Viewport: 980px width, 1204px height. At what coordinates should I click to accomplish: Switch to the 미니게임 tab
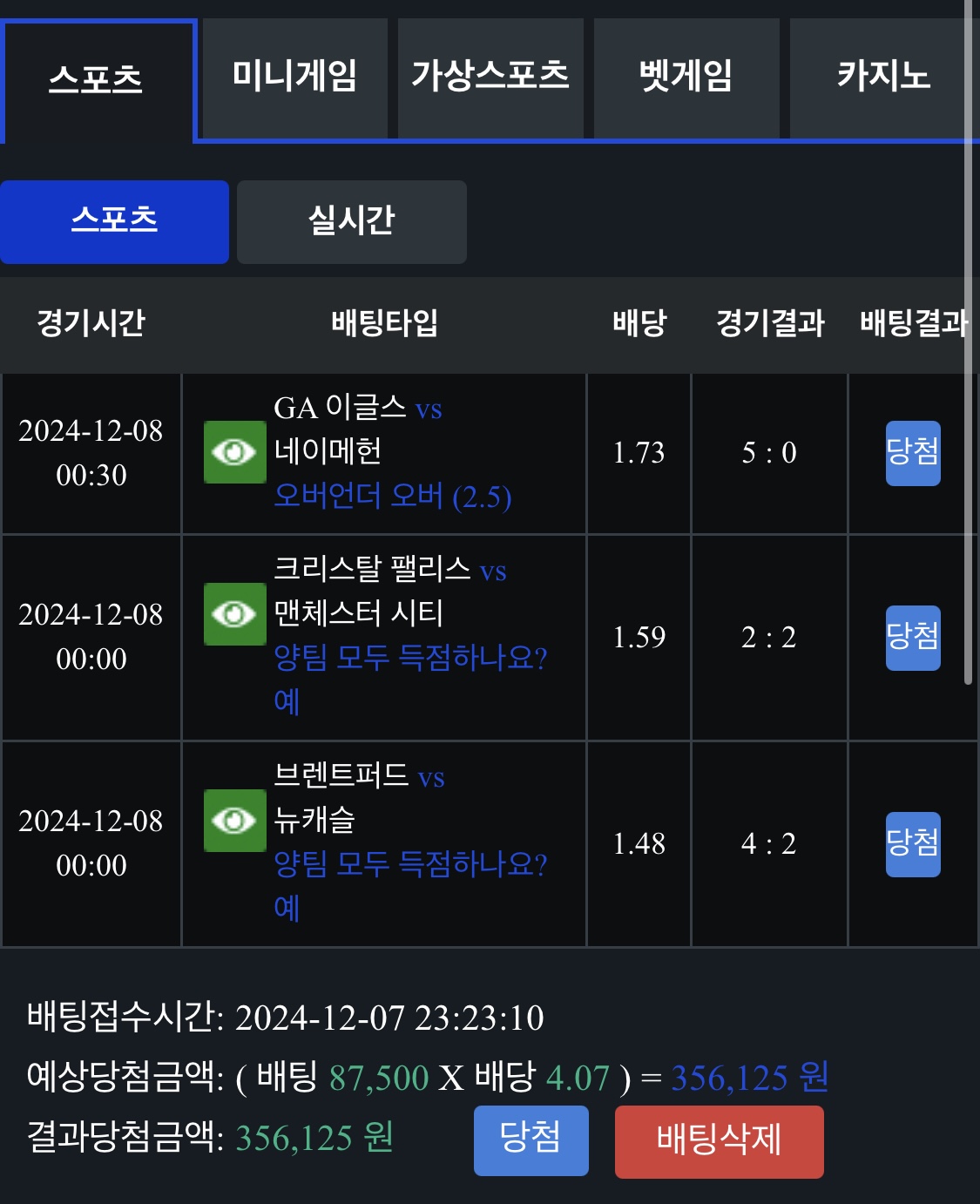pos(294,77)
